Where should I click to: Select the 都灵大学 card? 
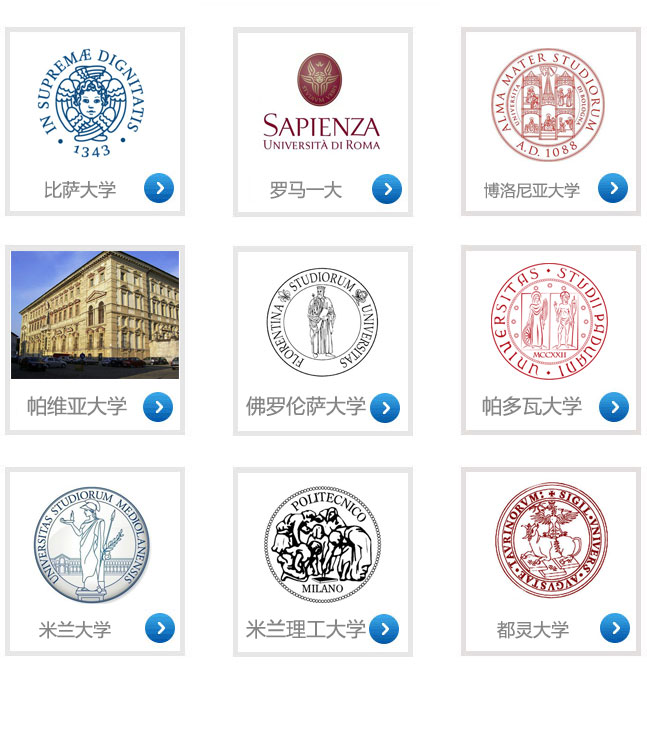pyautogui.click(x=550, y=560)
